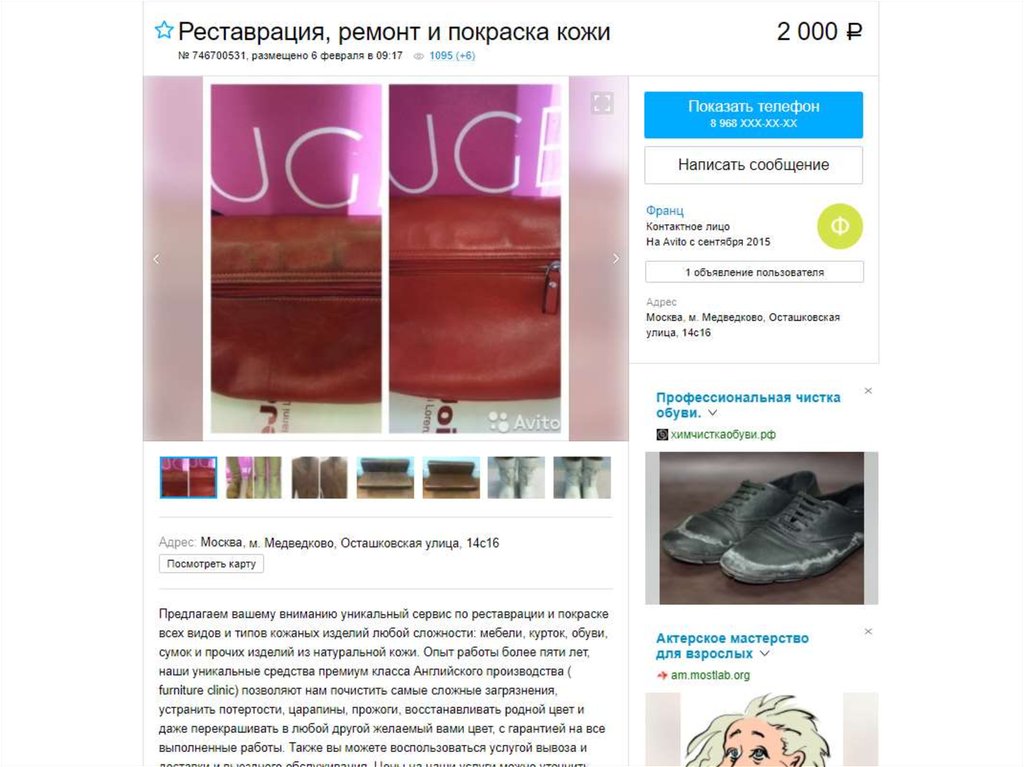Open the Профессиональная чистка обуви ad

point(747,404)
